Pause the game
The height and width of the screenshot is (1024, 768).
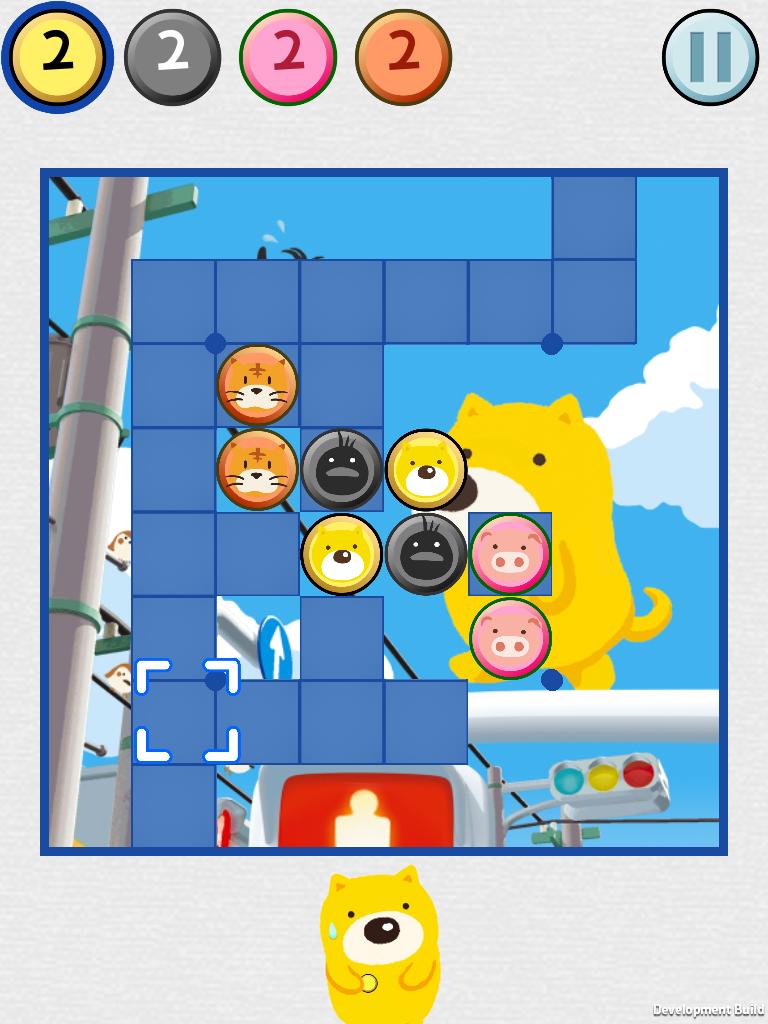click(x=711, y=57)
